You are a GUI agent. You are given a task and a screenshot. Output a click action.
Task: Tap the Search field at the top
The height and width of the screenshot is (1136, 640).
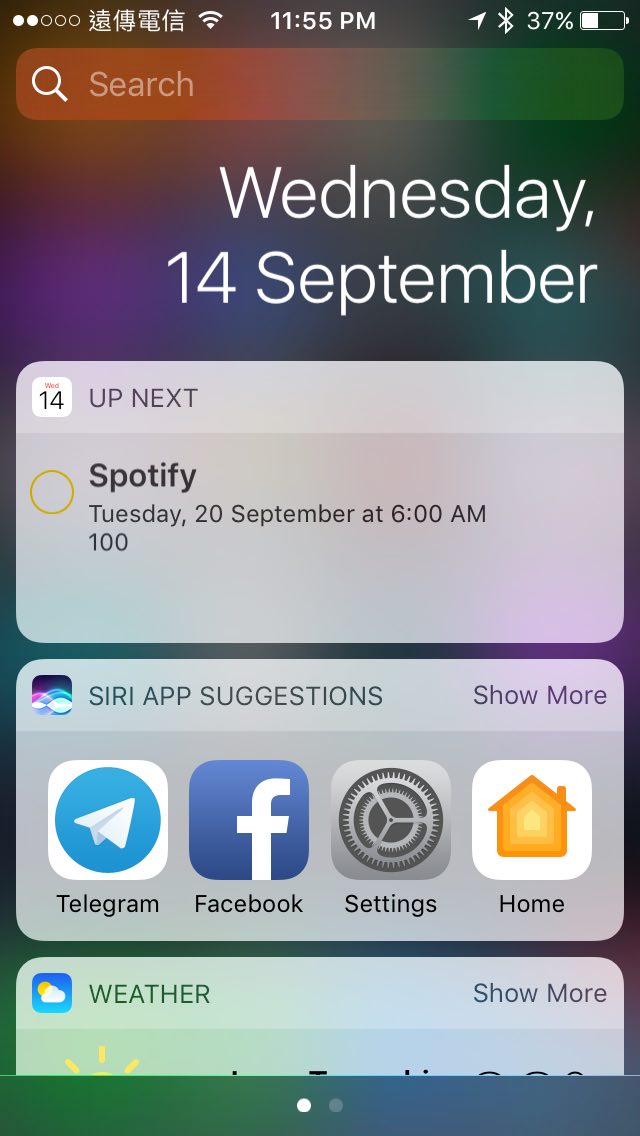pos(320,84)
